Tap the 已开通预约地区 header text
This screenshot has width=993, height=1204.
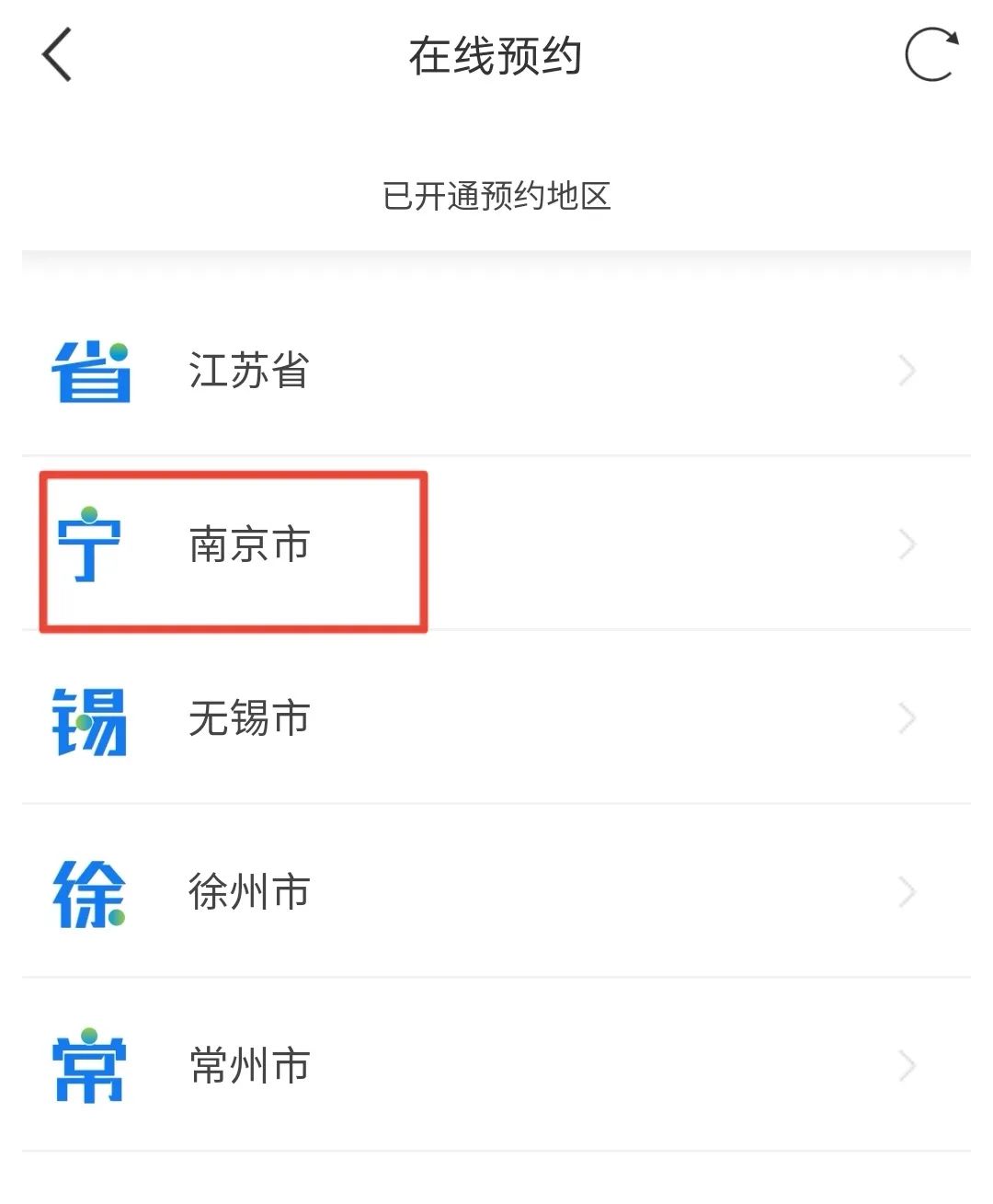click(496, 196)
